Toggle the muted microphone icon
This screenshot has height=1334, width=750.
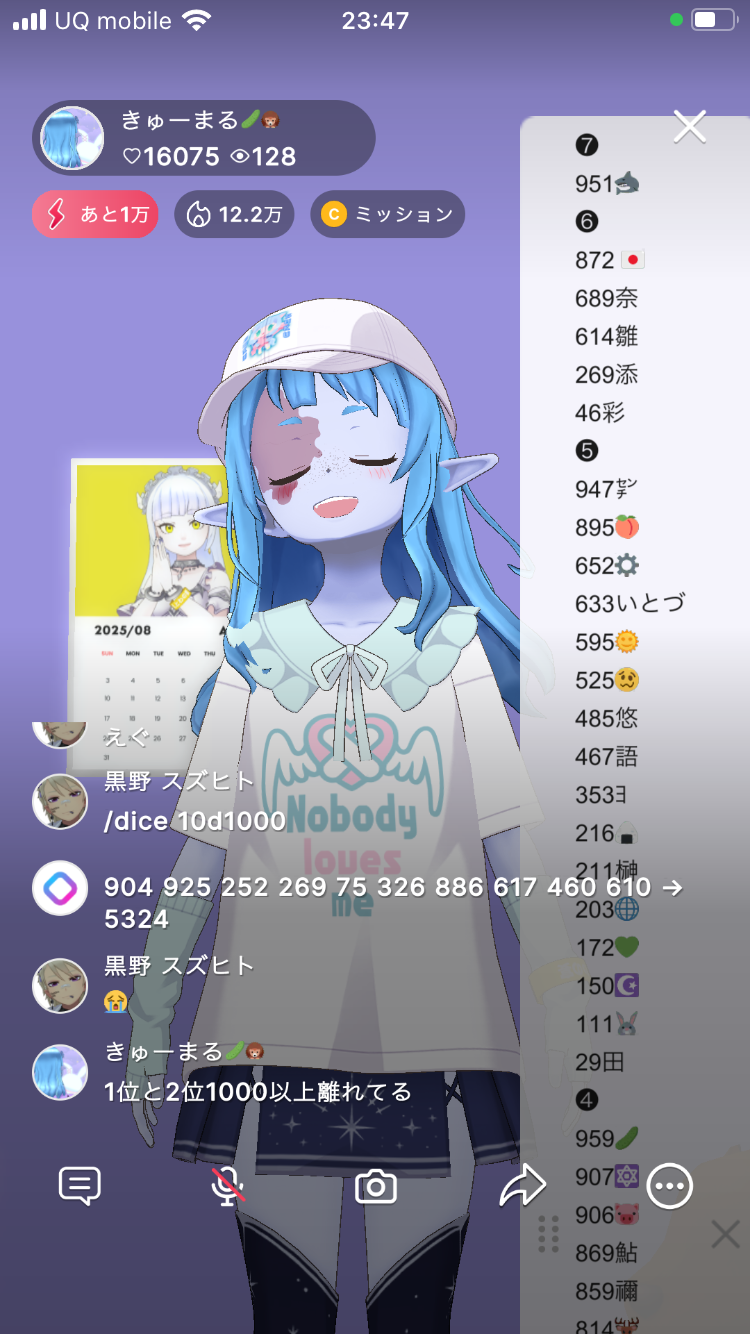(x=228, y=1187)
